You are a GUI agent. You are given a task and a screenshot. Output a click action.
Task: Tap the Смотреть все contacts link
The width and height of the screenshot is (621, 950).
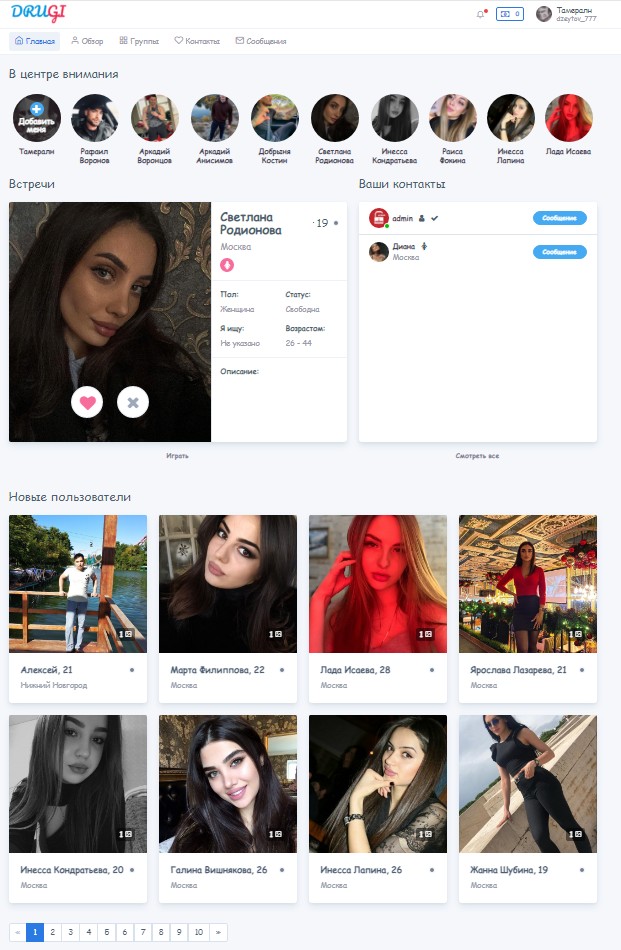pos(477,456)
